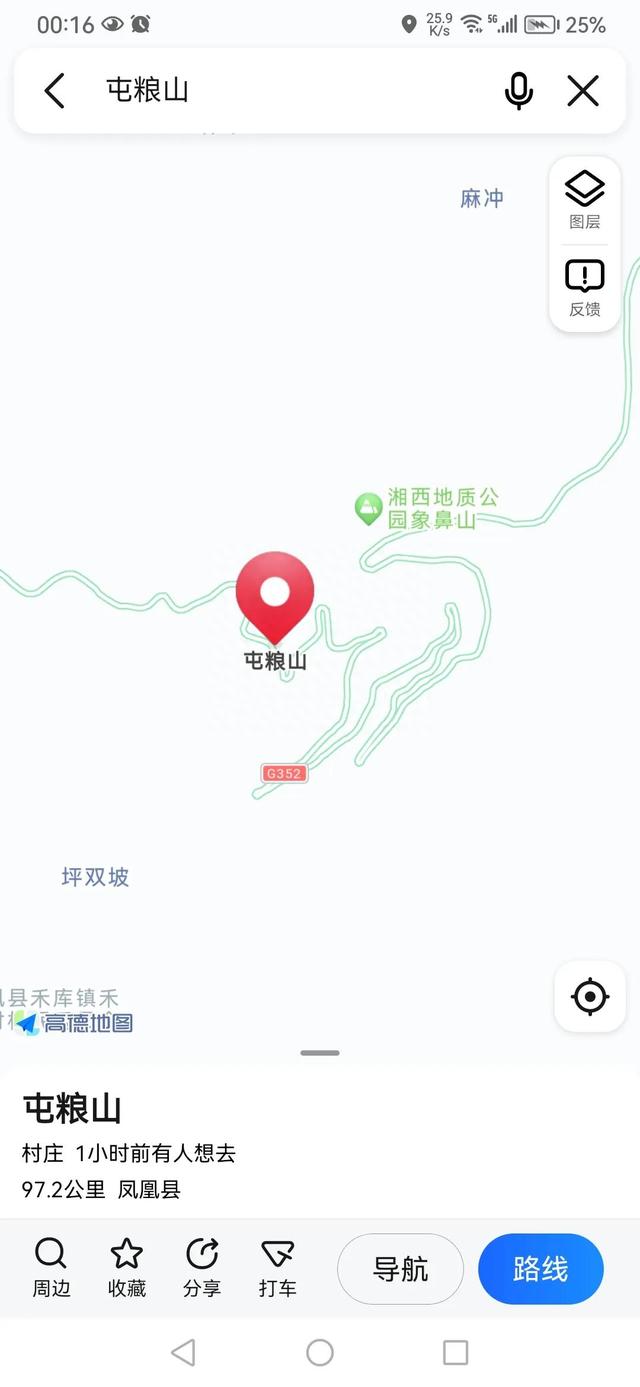The image size is (640, 1387).
Task: Clear the search with the X icon
Action: click(583, 91)
